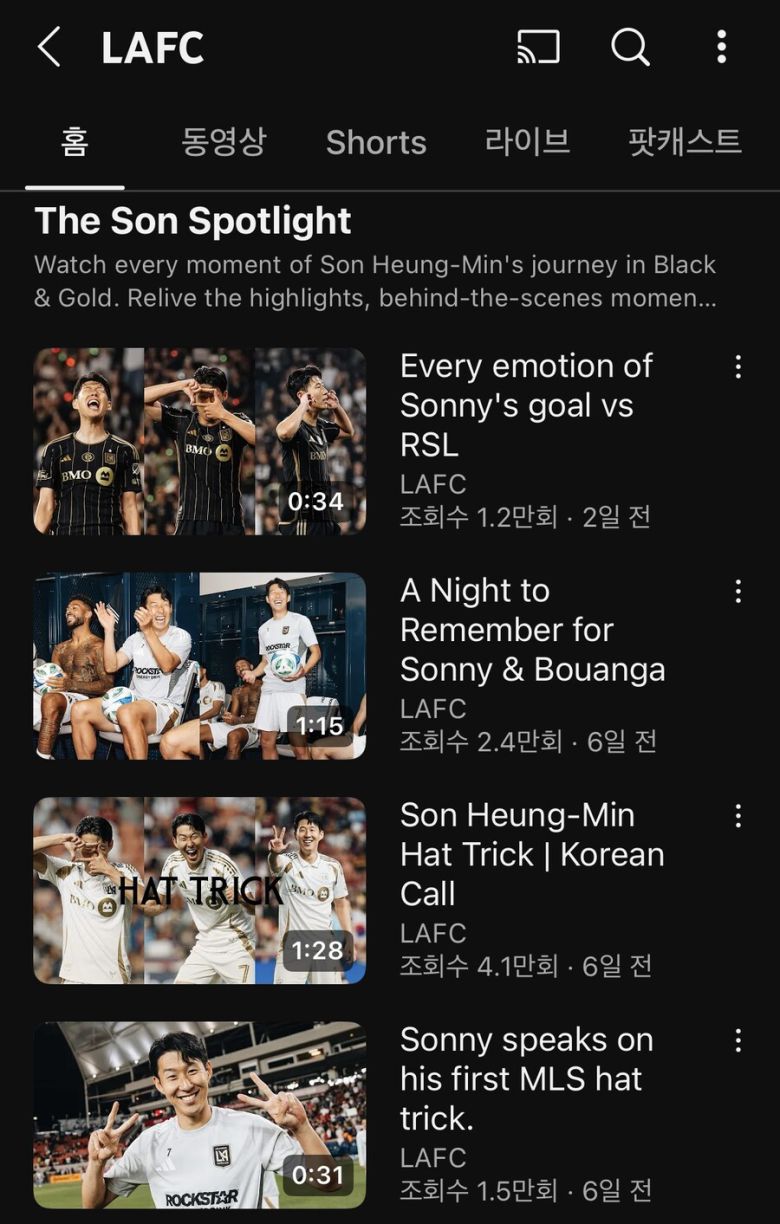Select the Shorts tab
The image size is (780, 1224).
(x=376, y=142)
